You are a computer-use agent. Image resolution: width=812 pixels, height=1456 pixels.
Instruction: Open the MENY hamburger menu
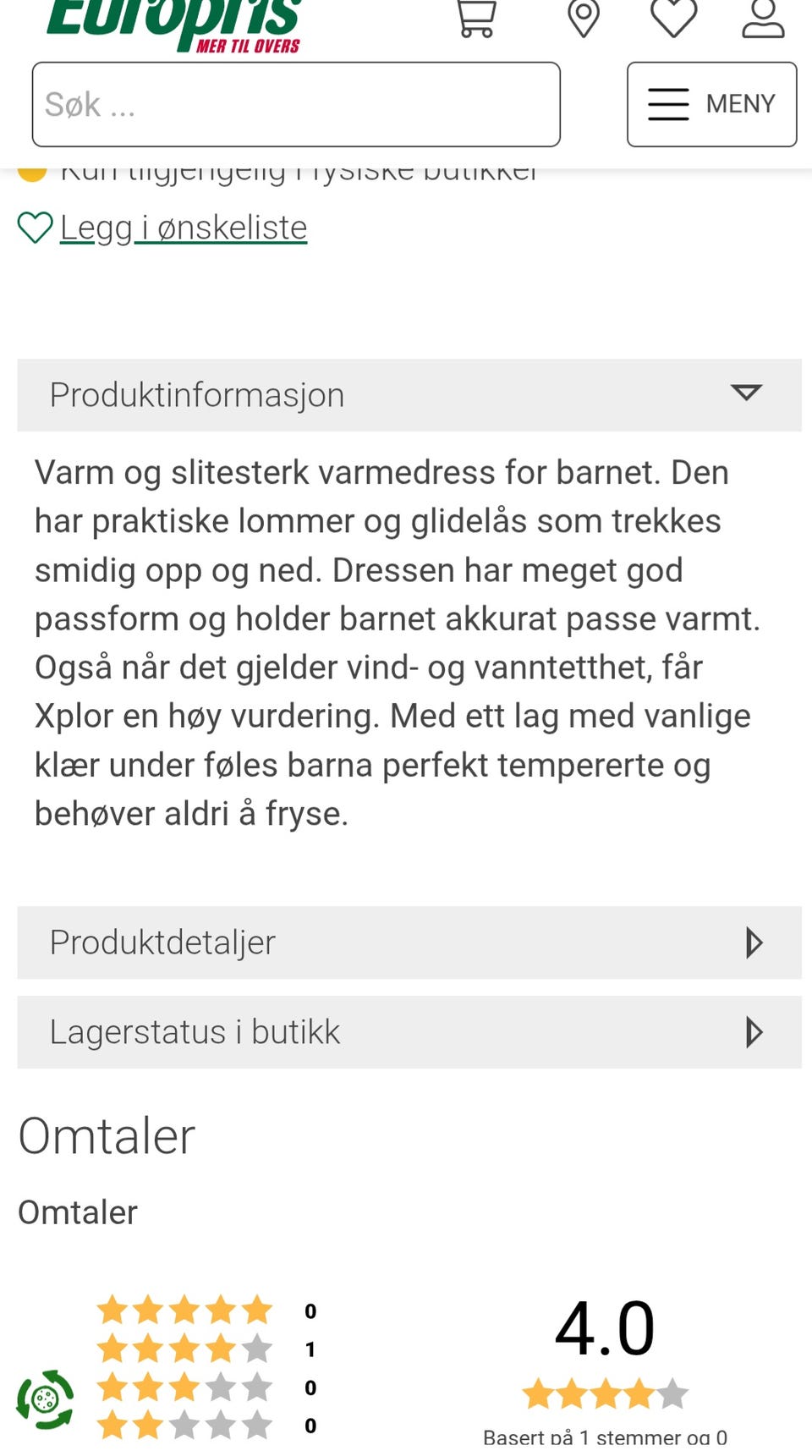[x=710, y=104]
